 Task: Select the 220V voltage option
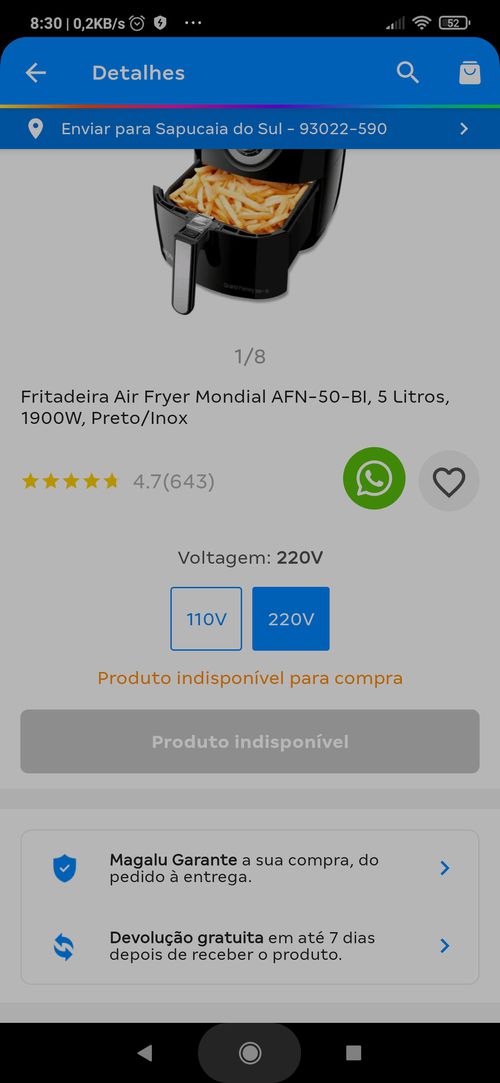pos(291,619)
